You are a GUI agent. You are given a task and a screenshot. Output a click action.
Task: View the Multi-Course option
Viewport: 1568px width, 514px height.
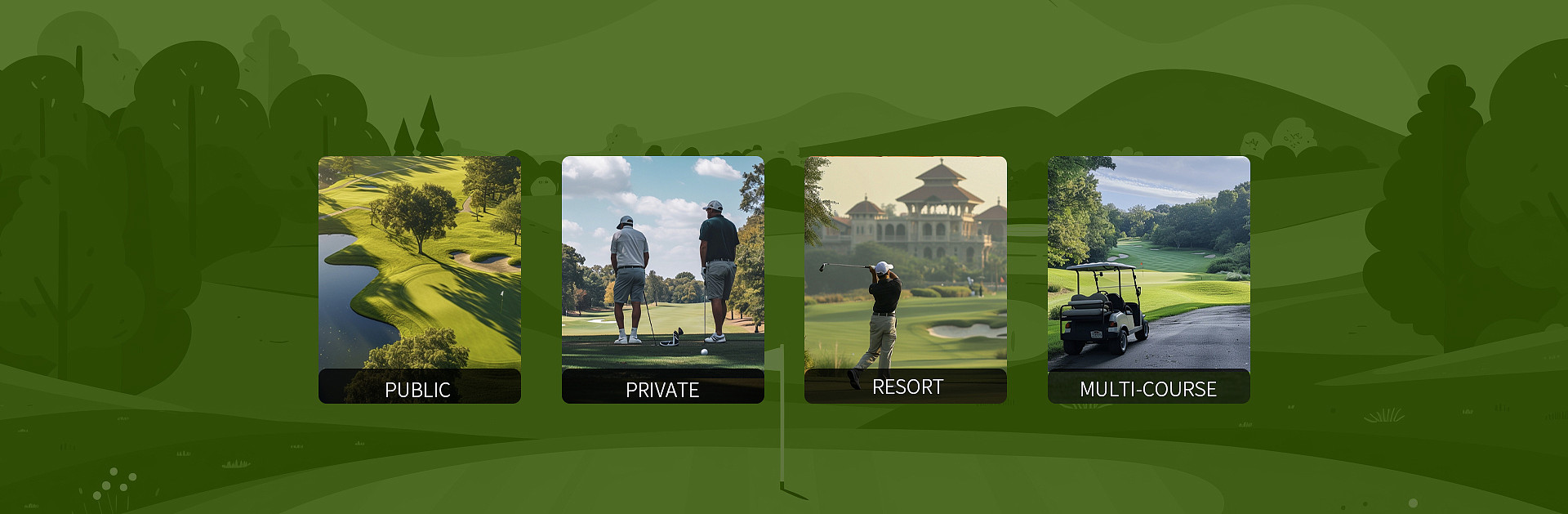1148,279
